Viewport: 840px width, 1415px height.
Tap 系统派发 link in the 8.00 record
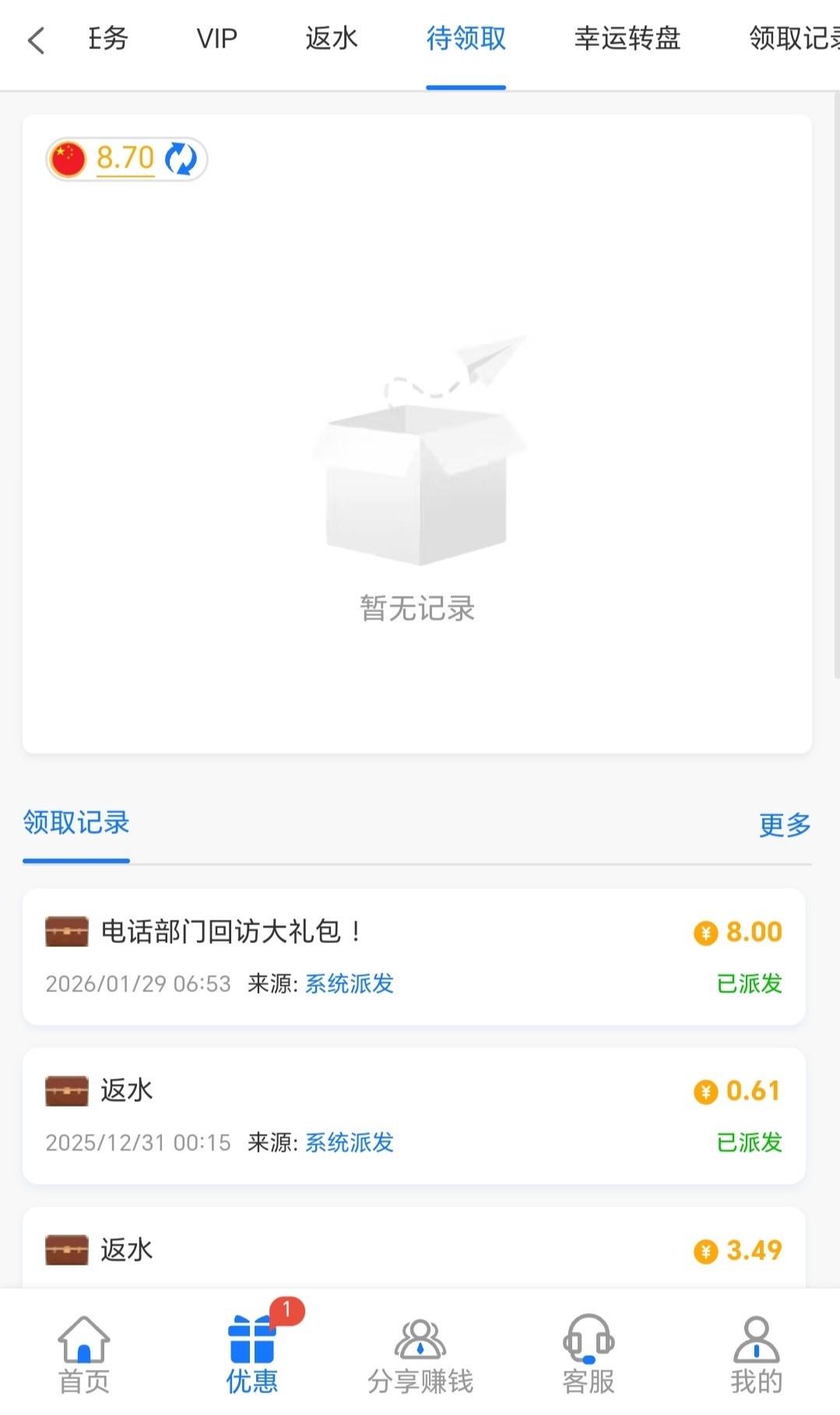(350, 984)
